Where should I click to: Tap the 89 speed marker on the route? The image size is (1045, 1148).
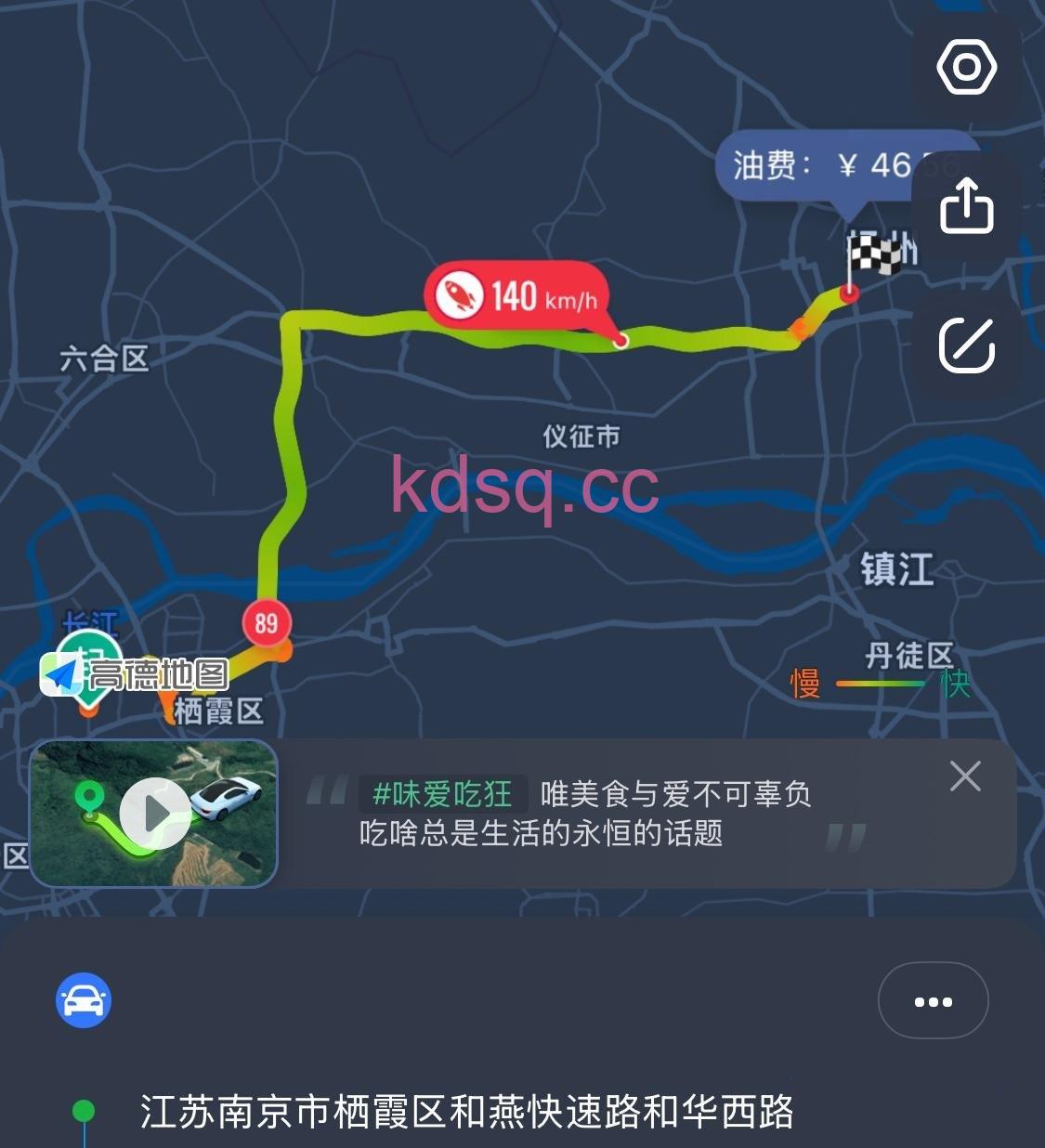267,622
